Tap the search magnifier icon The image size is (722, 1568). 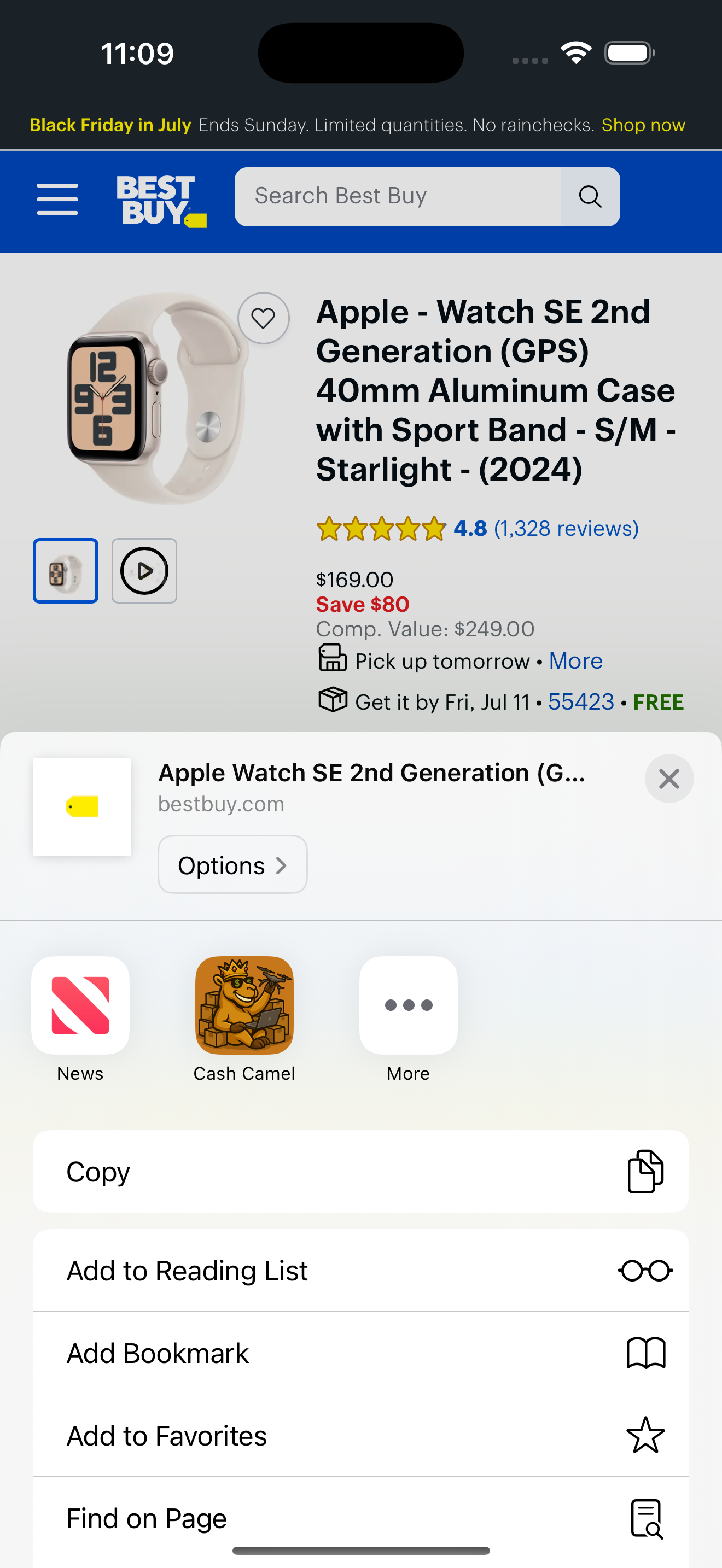(589, 196)
